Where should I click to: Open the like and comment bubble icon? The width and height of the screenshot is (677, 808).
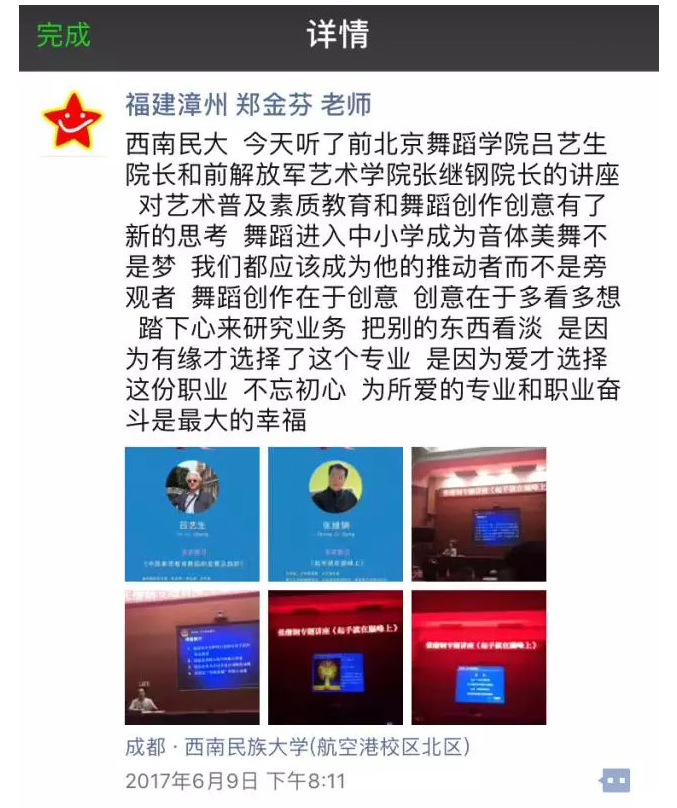coord(614,780)
